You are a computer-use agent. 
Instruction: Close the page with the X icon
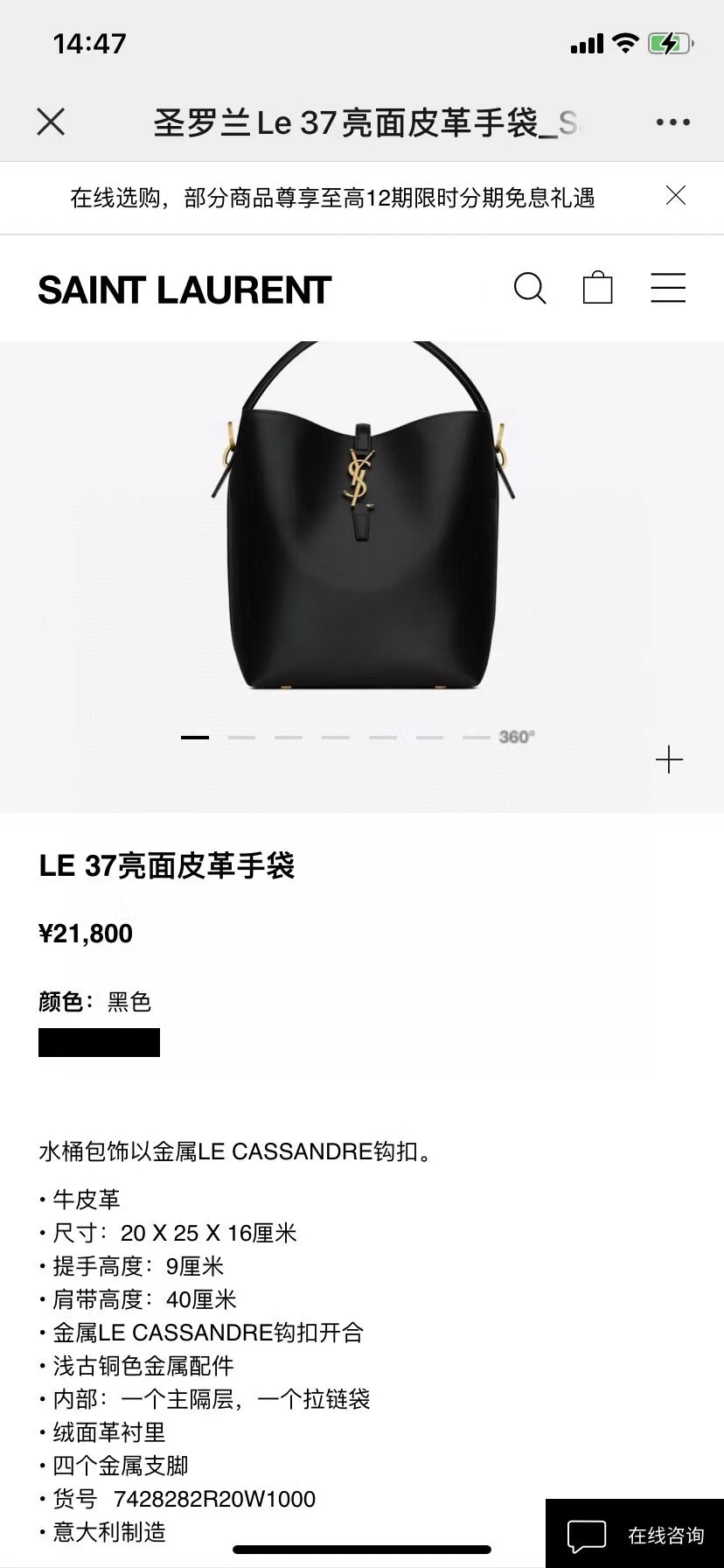pyautogui.click(x=50, y=122)
